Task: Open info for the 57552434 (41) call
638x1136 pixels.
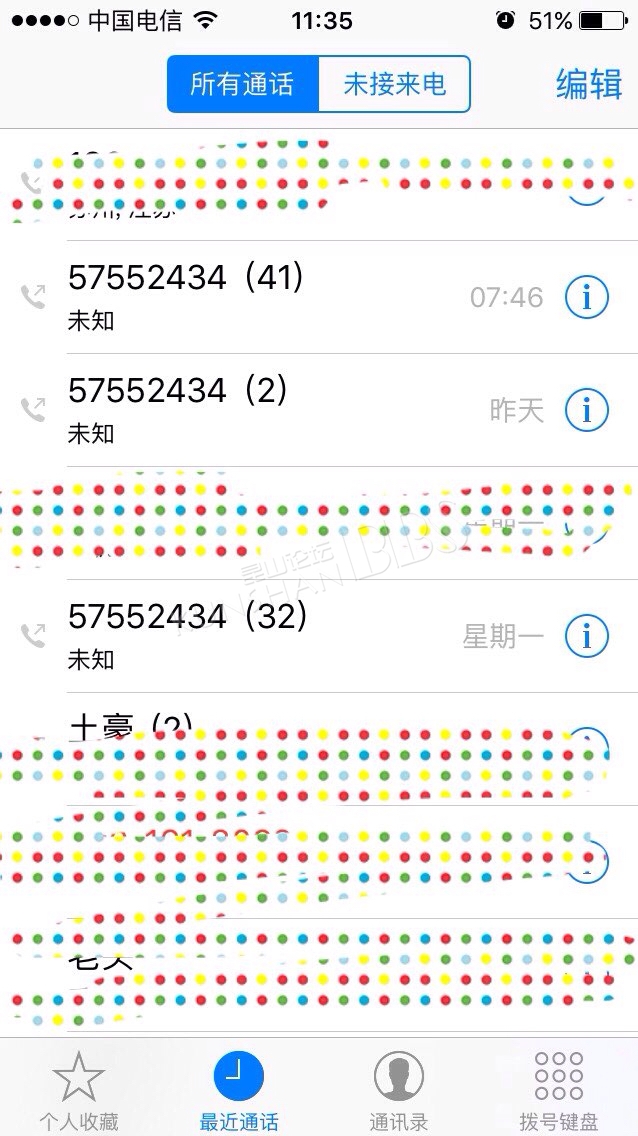Action: coord(587,297)
